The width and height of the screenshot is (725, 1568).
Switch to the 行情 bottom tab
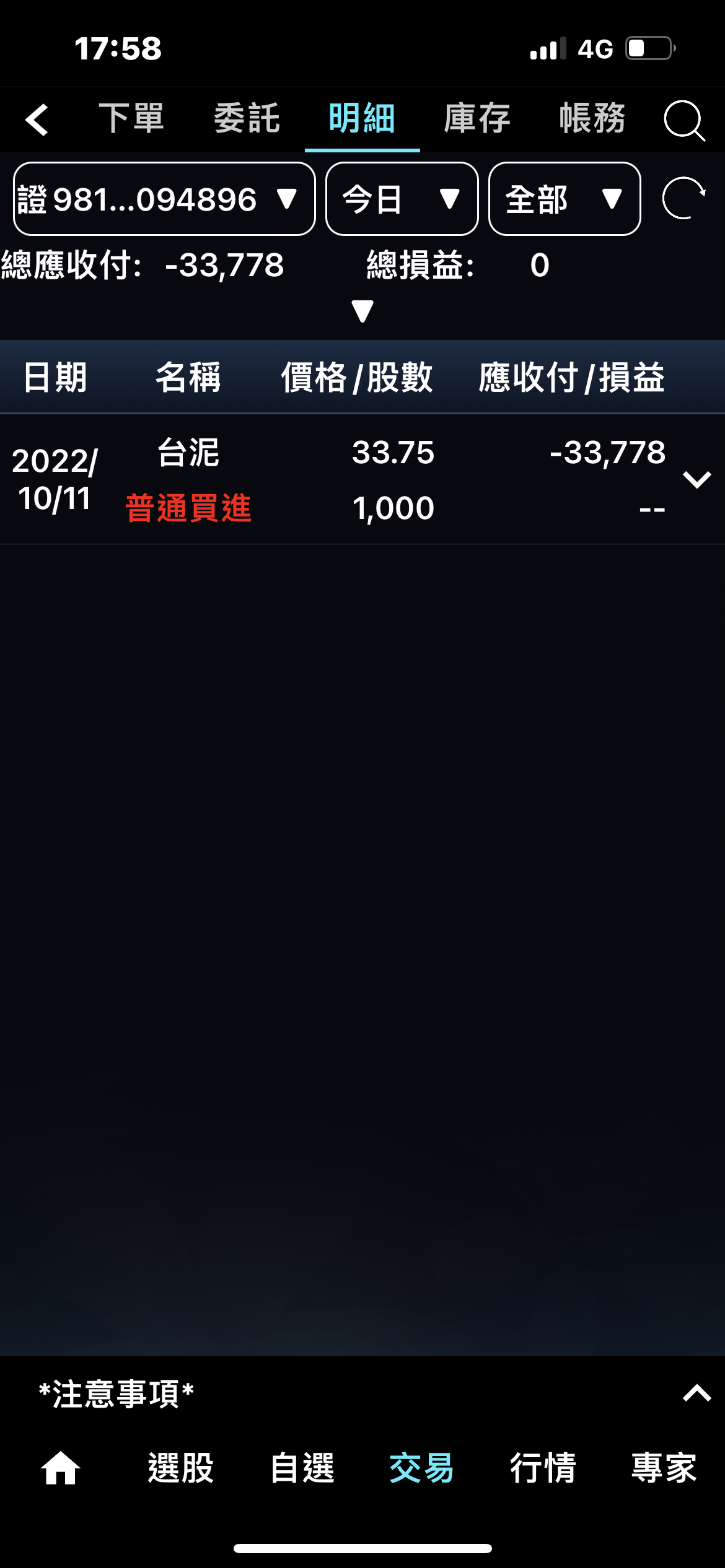(x=543, y=1468)
